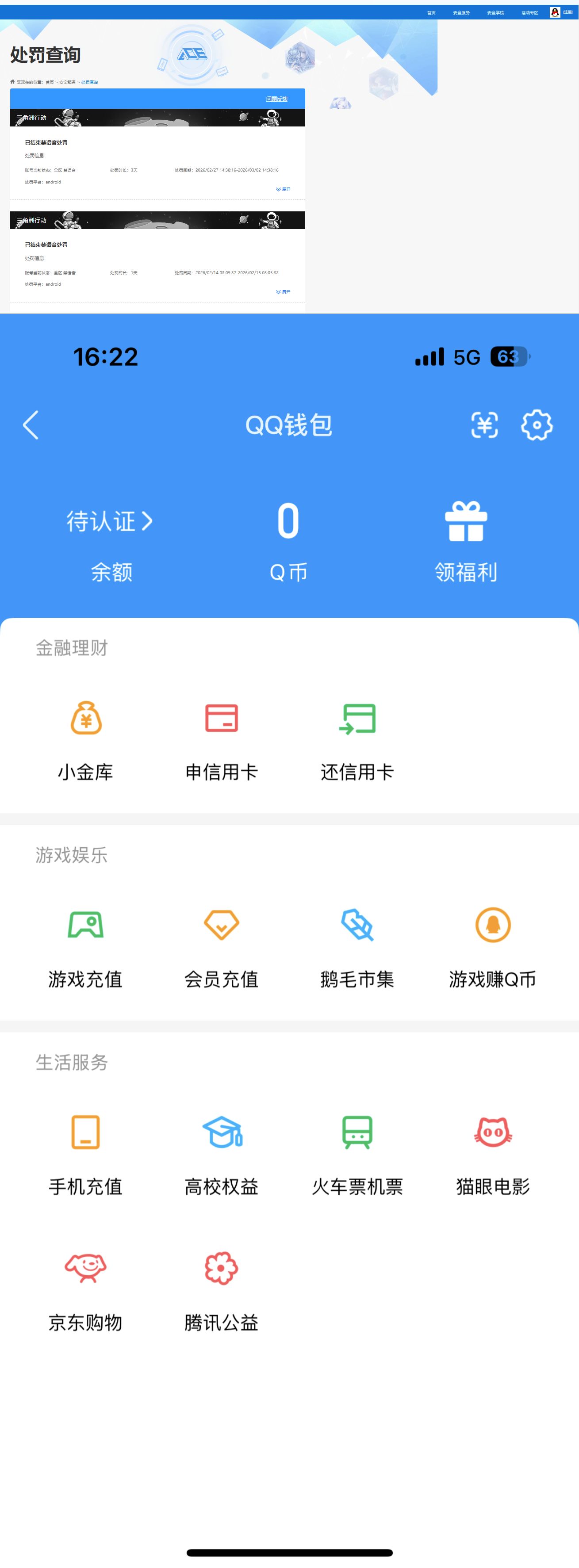
Task: Select the 会员充值 diamond icon
Action: tap(221, 926)
